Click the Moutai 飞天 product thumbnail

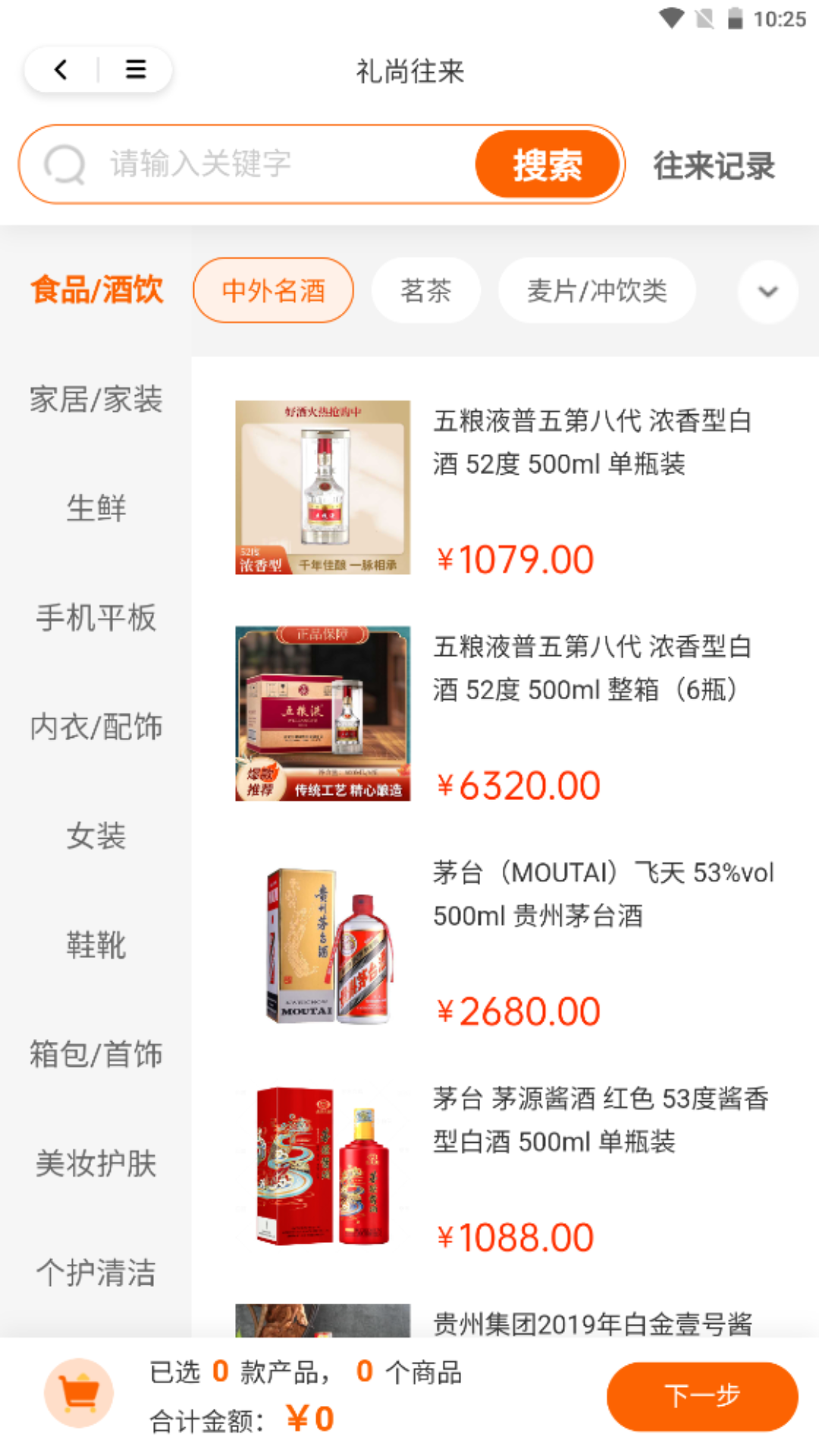pos(322,944)
